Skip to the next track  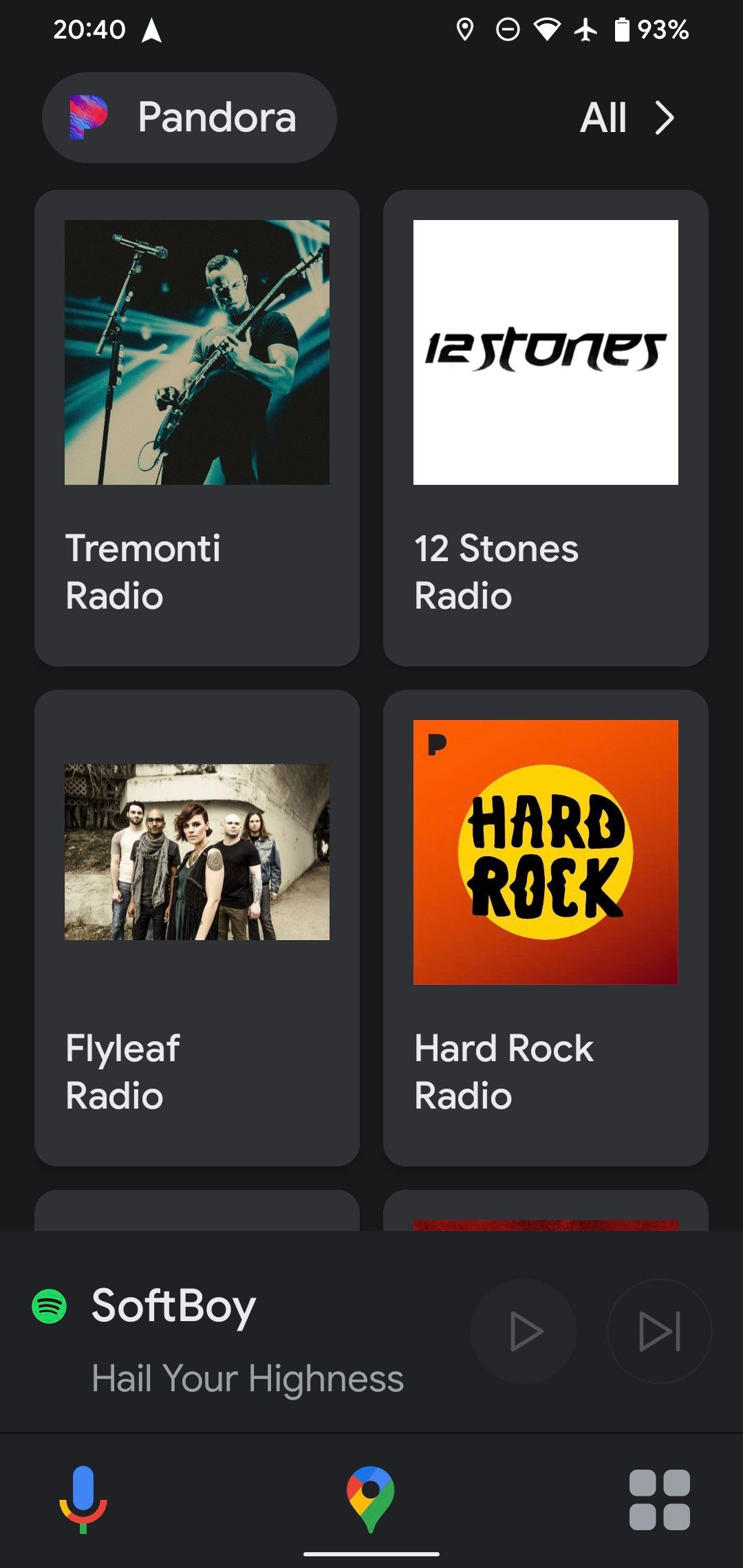coord(659,1331)
